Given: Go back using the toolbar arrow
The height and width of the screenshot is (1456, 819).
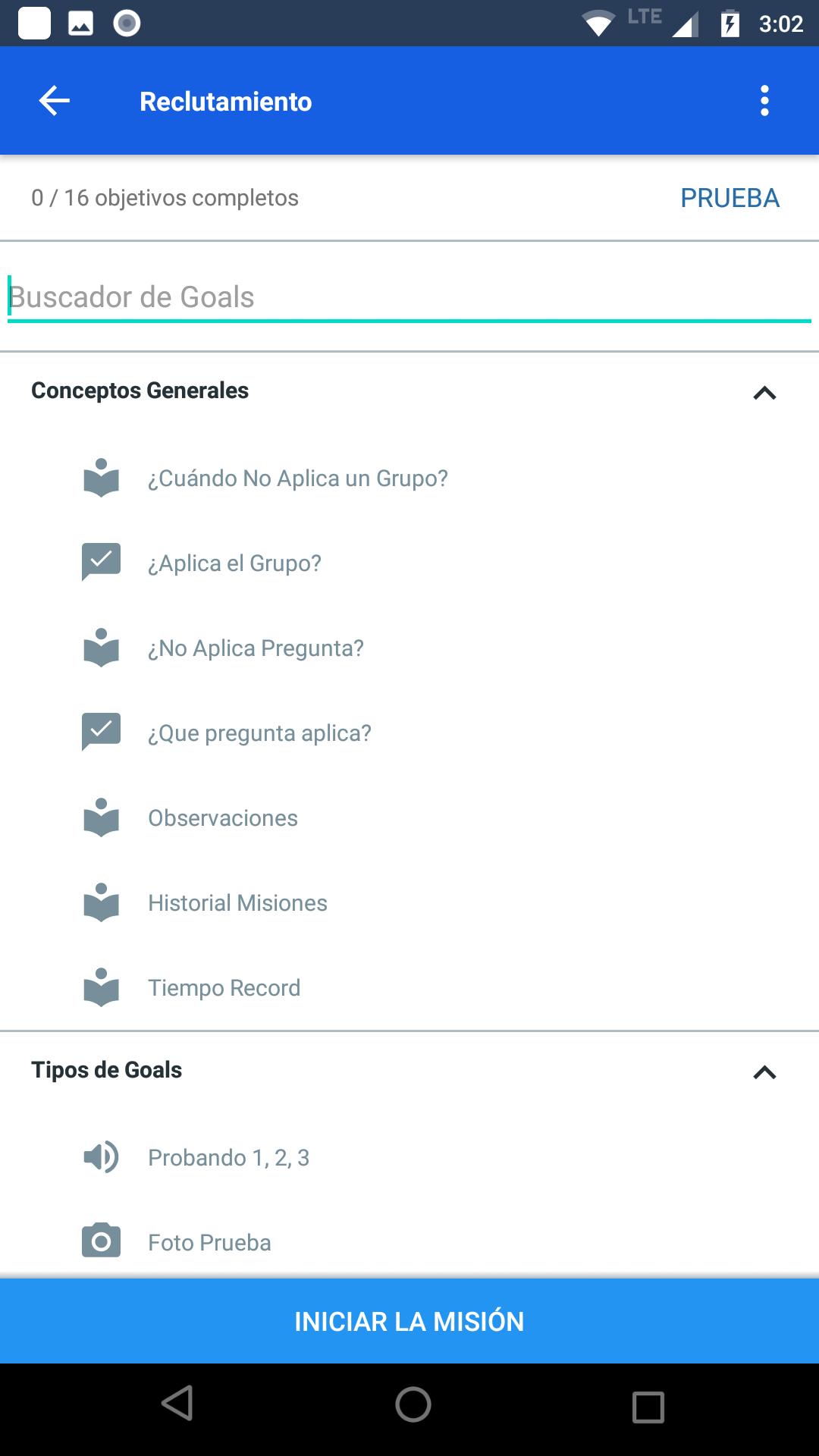Looking at the screenshot, I should point(55,101).
